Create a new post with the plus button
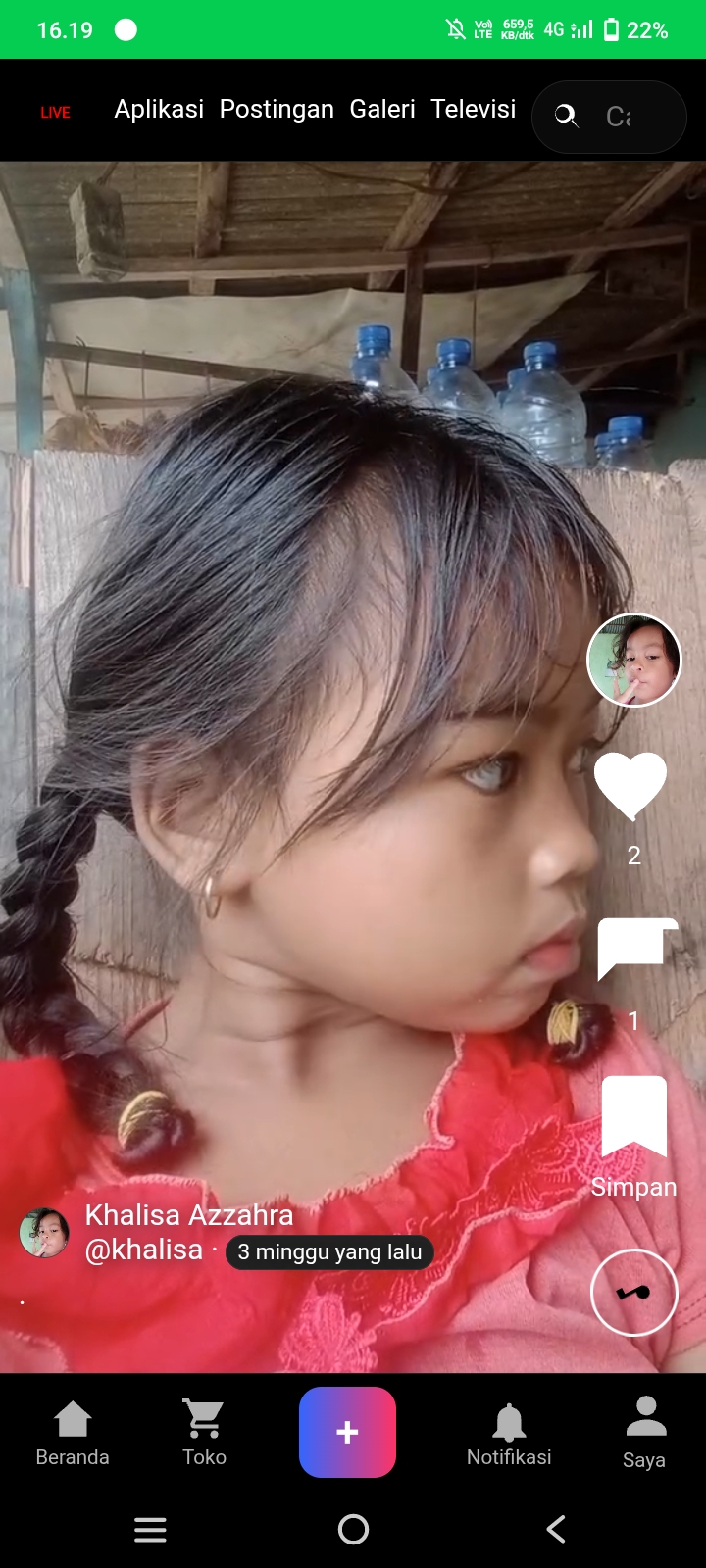The width and height of the screenshot is (706, 1568). [347, 1432]
